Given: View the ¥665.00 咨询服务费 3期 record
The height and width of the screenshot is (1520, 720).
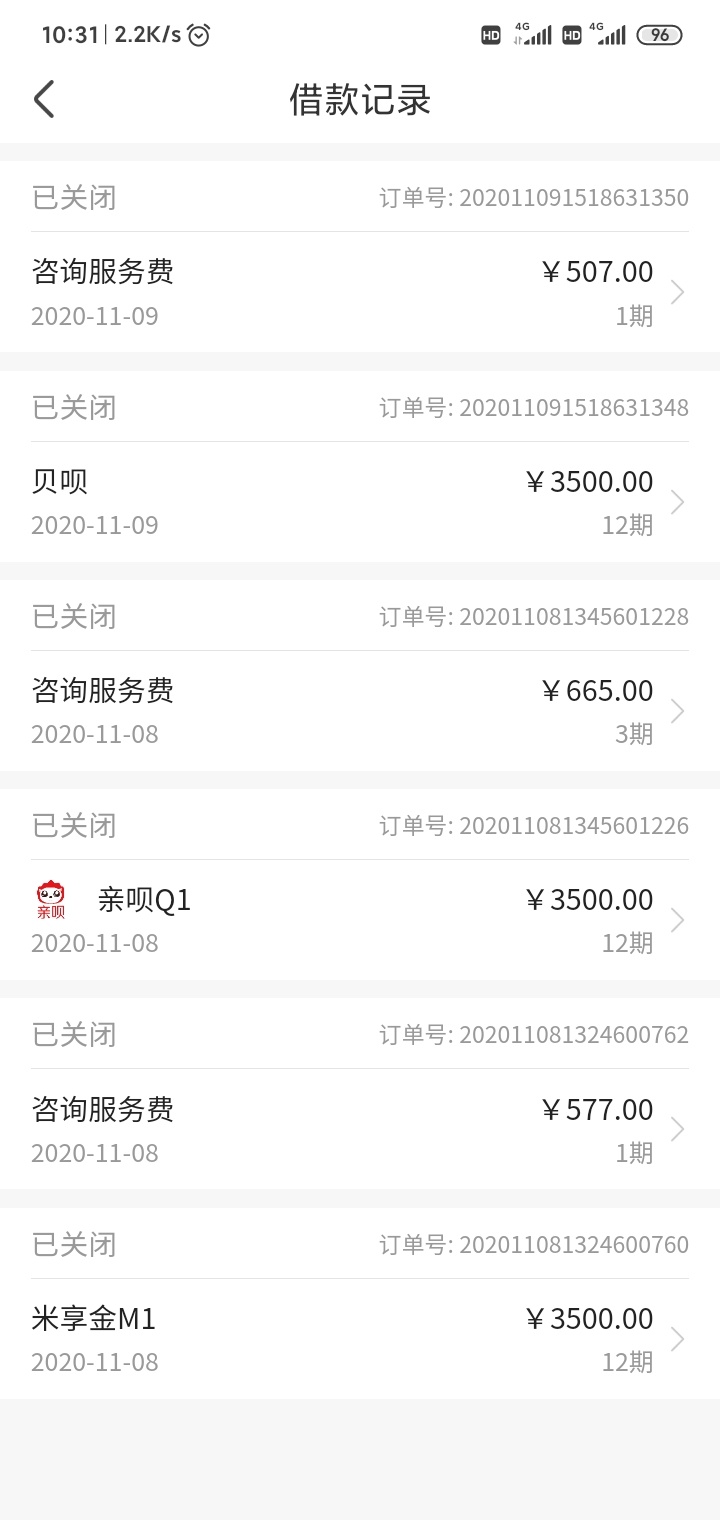Looking at the screenshot, I should [x=360, y=711].
